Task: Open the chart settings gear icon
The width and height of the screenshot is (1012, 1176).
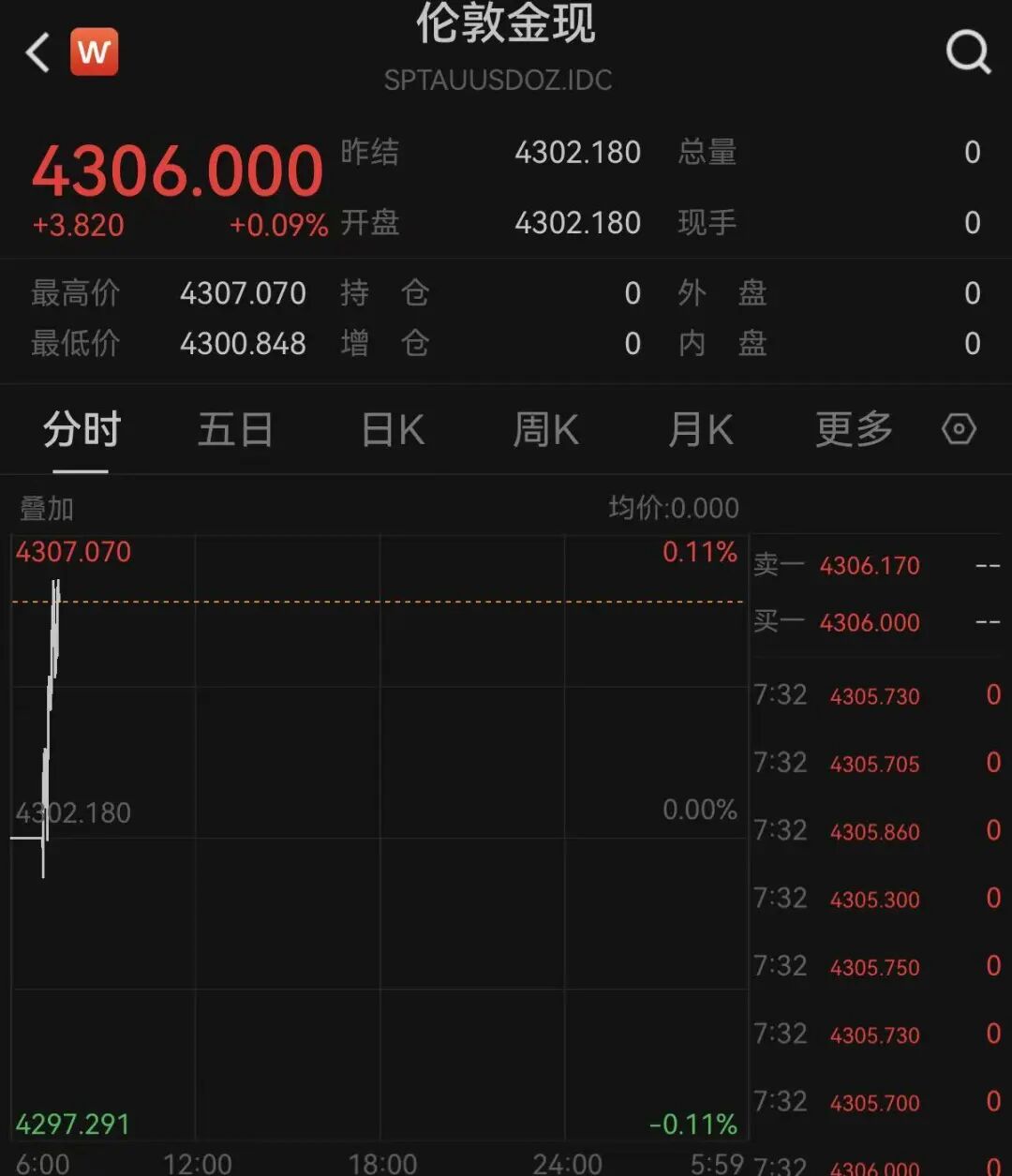Action: [959, 429]
